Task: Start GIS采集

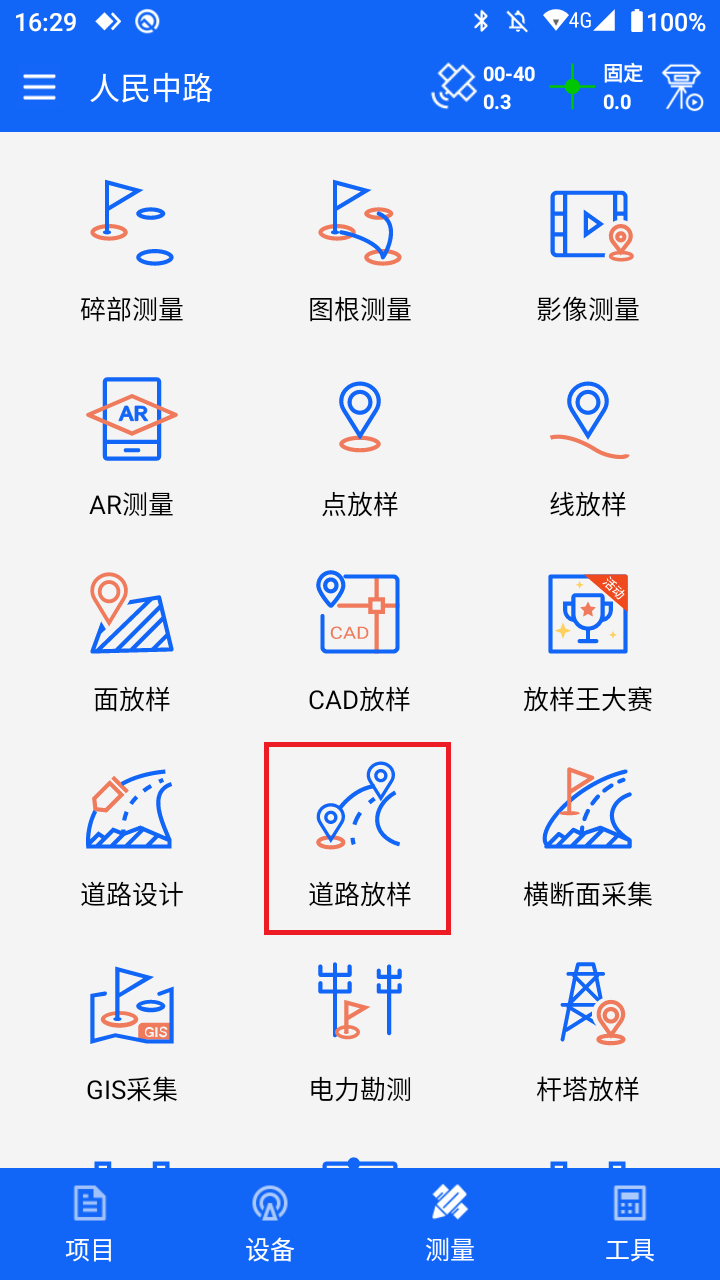Action: point(132,1032)
